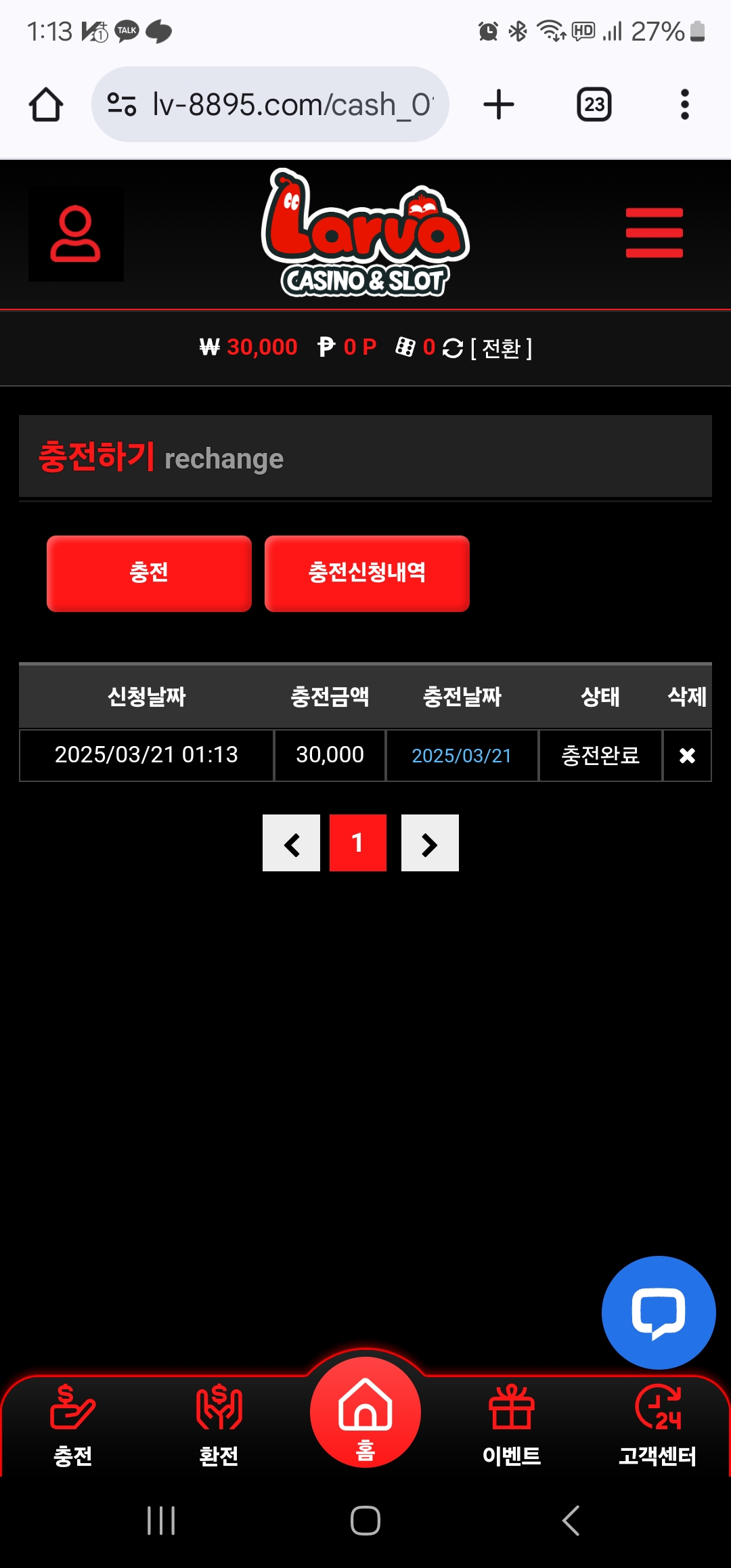Open the red hamburger menu
This screenshot has width=731, height=1568.
pos(654,233)
